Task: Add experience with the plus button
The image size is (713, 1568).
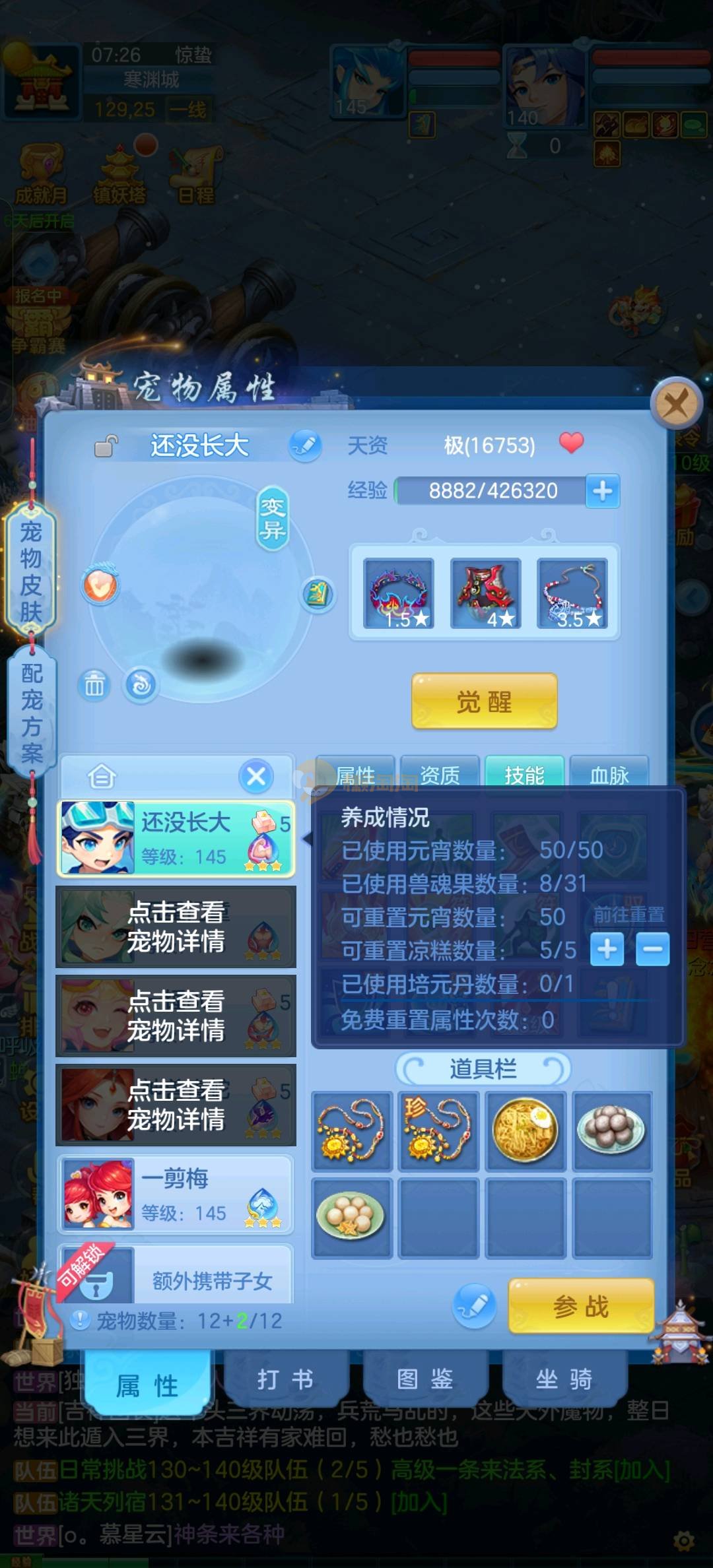Action: point(602,491)
